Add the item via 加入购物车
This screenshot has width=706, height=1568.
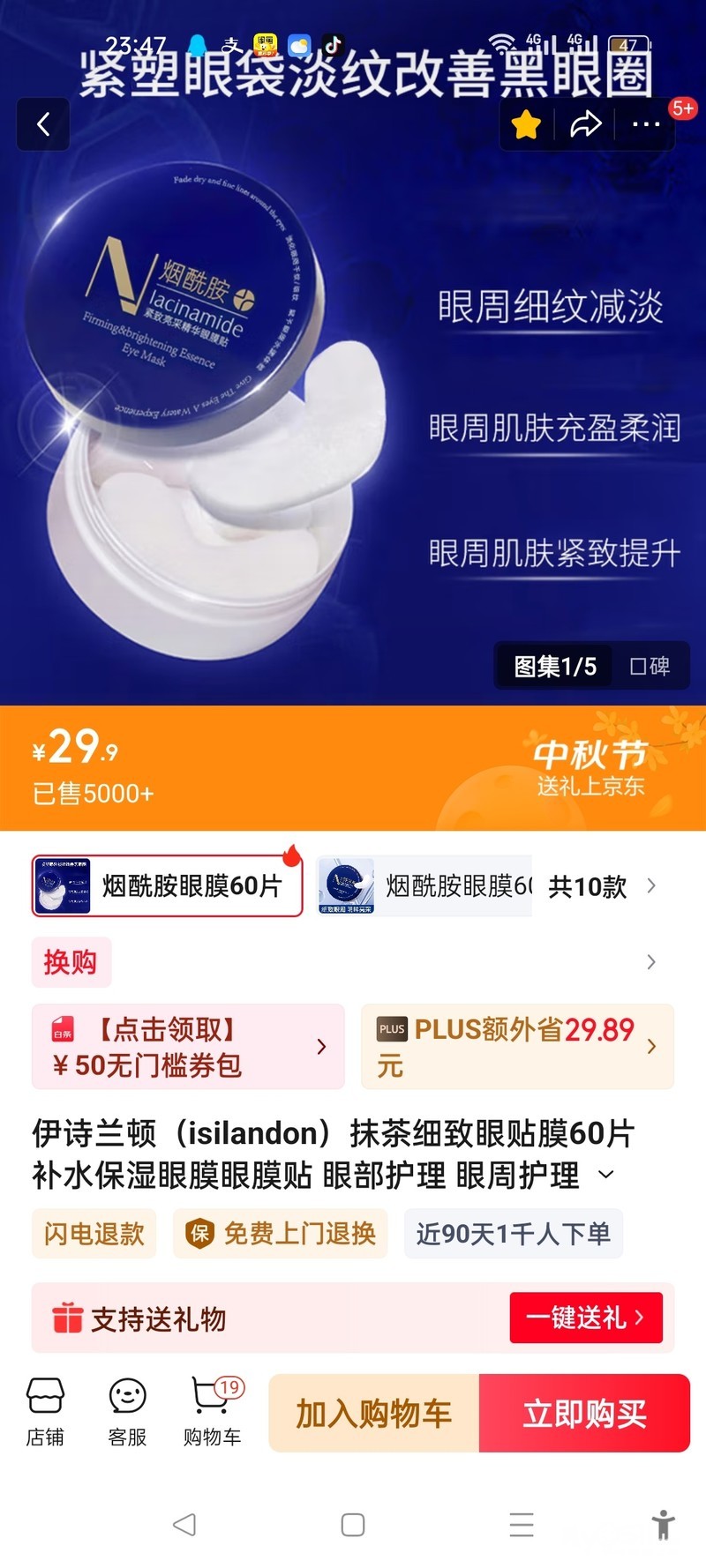[374, 1413]
